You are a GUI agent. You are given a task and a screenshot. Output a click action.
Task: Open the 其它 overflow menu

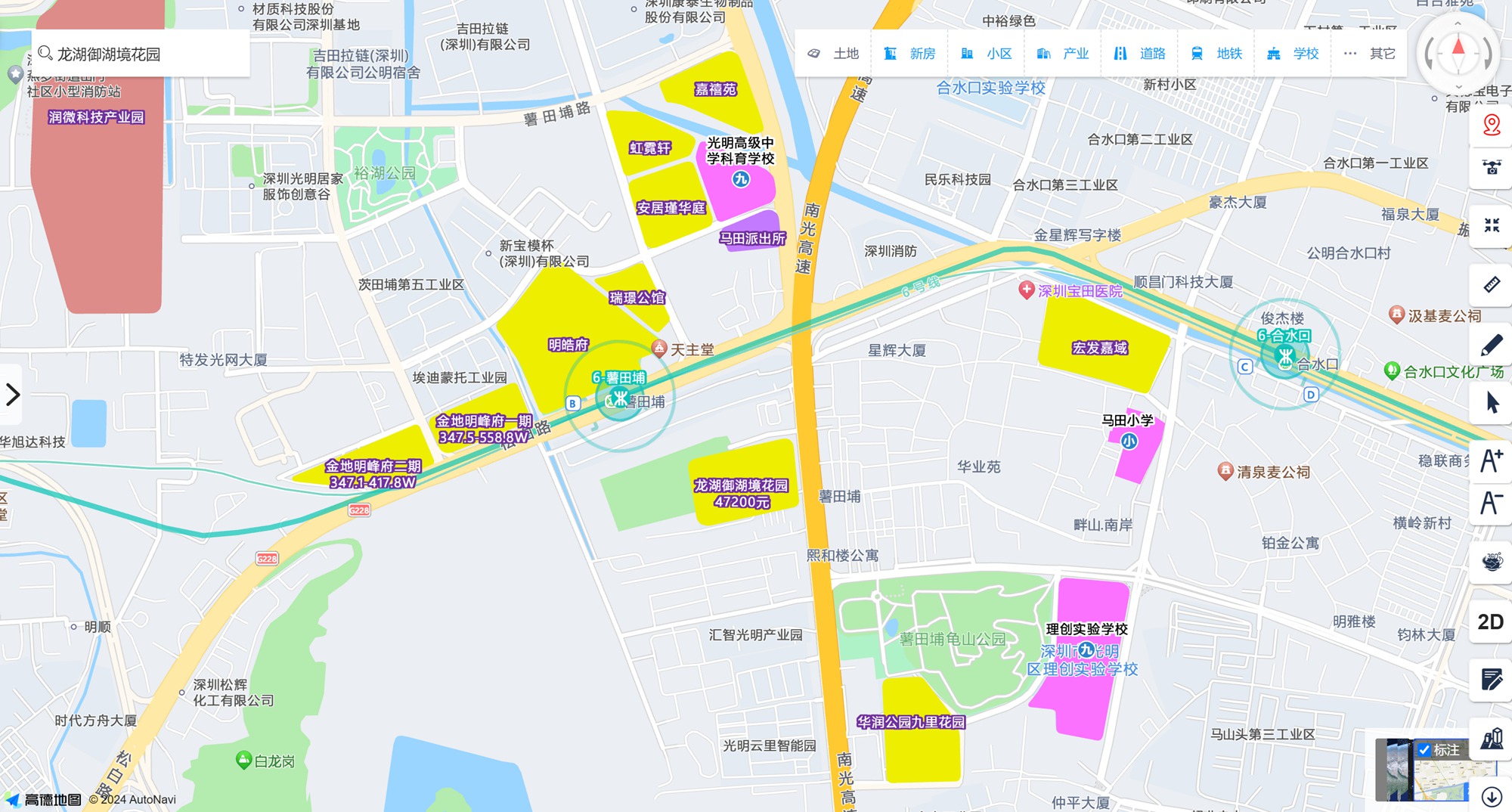click(x=1370, y=54)
